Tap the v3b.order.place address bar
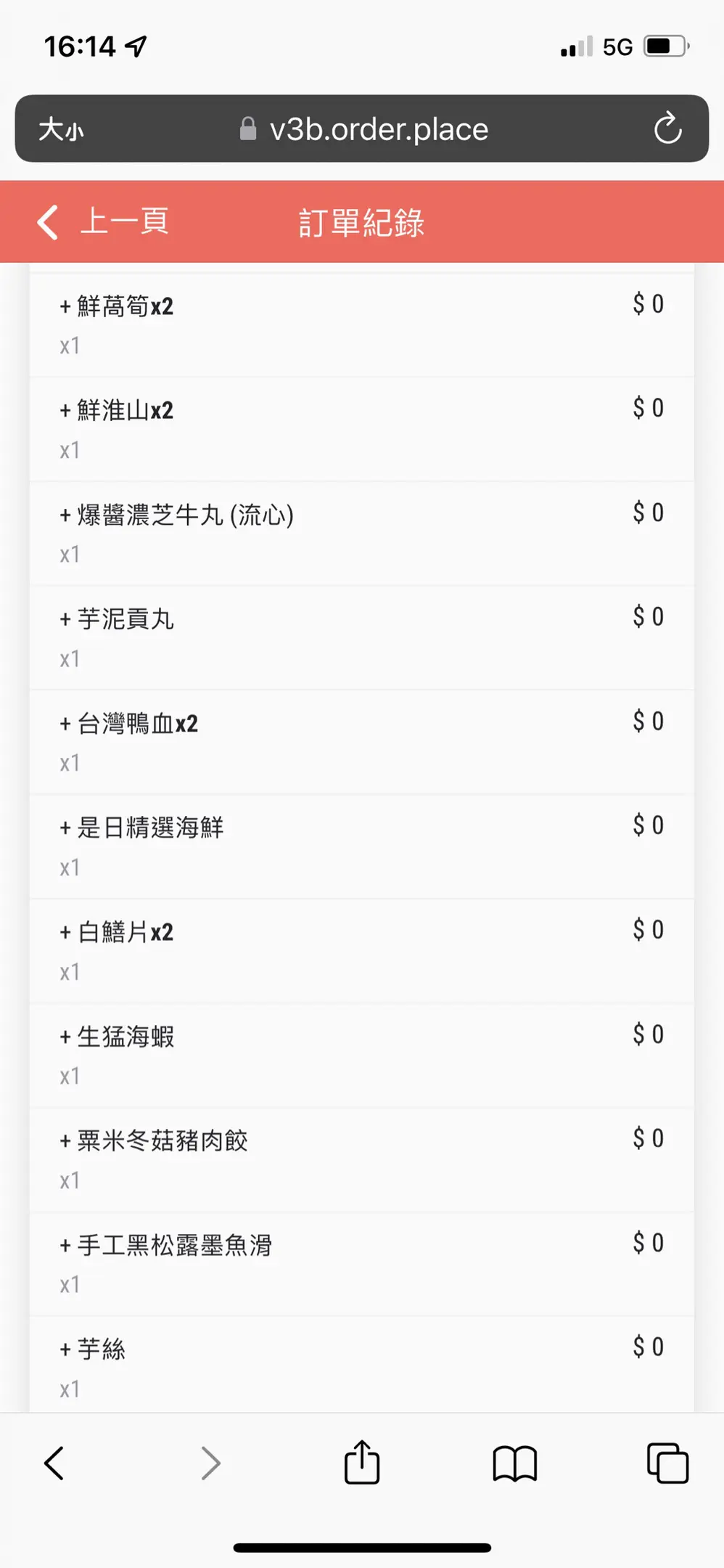The height and width of the screenshot is (1568, 724). [x=363, y=129]
